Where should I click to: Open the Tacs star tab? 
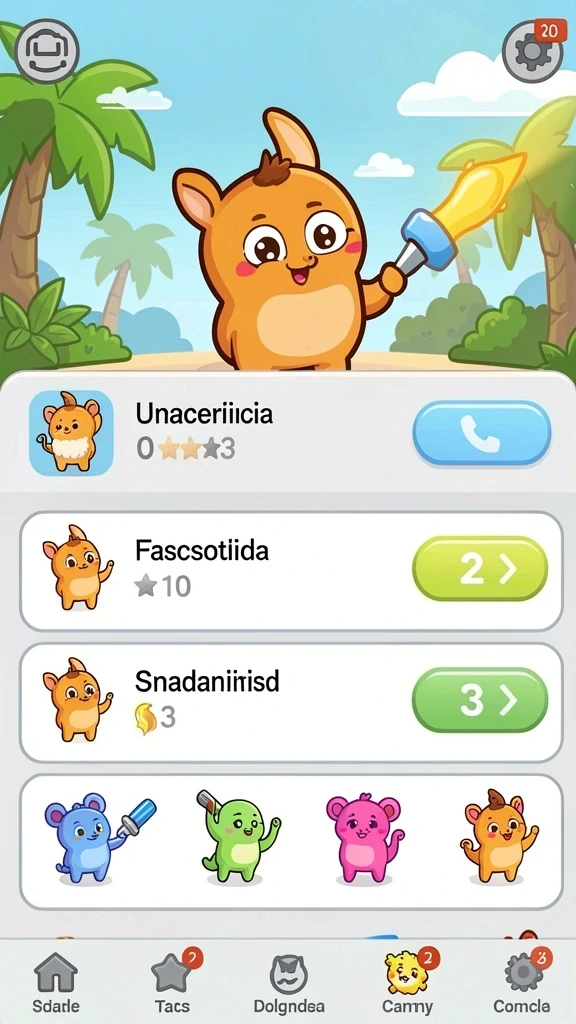coord(172,982)
